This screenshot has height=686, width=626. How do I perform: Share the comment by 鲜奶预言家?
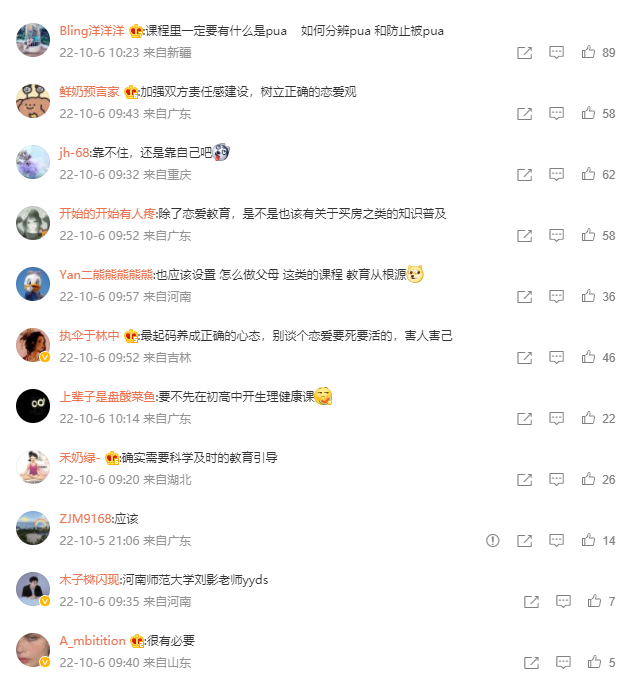click(524, 113)
